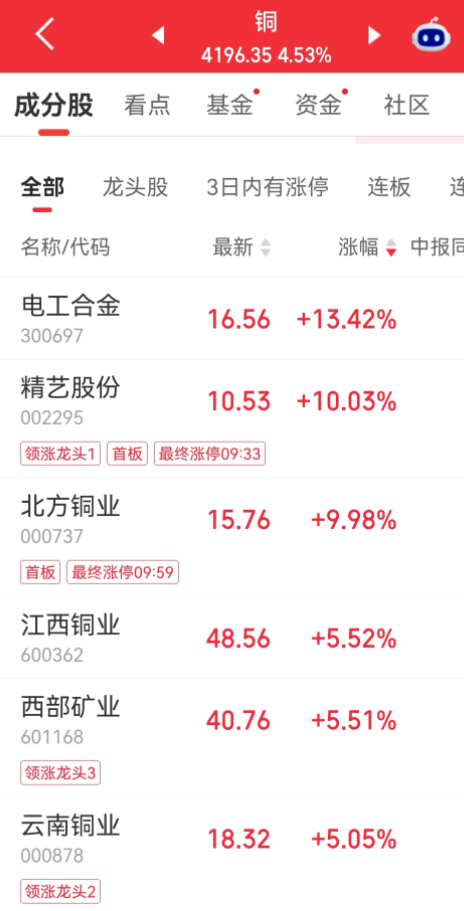Sort the list by 最新 price
The width and height of the screenshot is (464, 911).
pyautogui.click(x=242, y=248)
